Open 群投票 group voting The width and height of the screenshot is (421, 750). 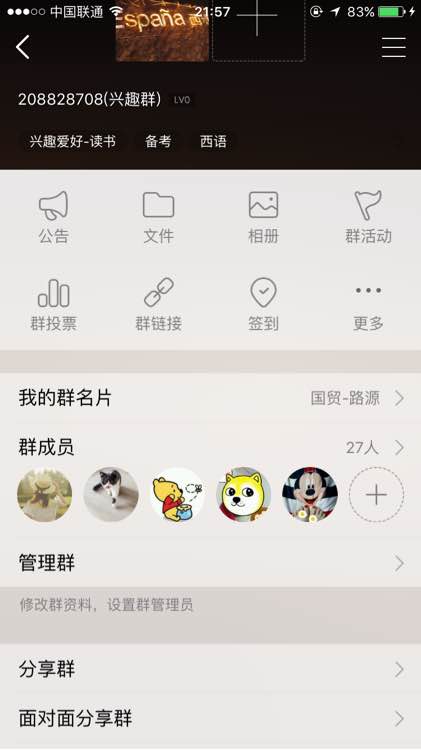pos(54,304)
